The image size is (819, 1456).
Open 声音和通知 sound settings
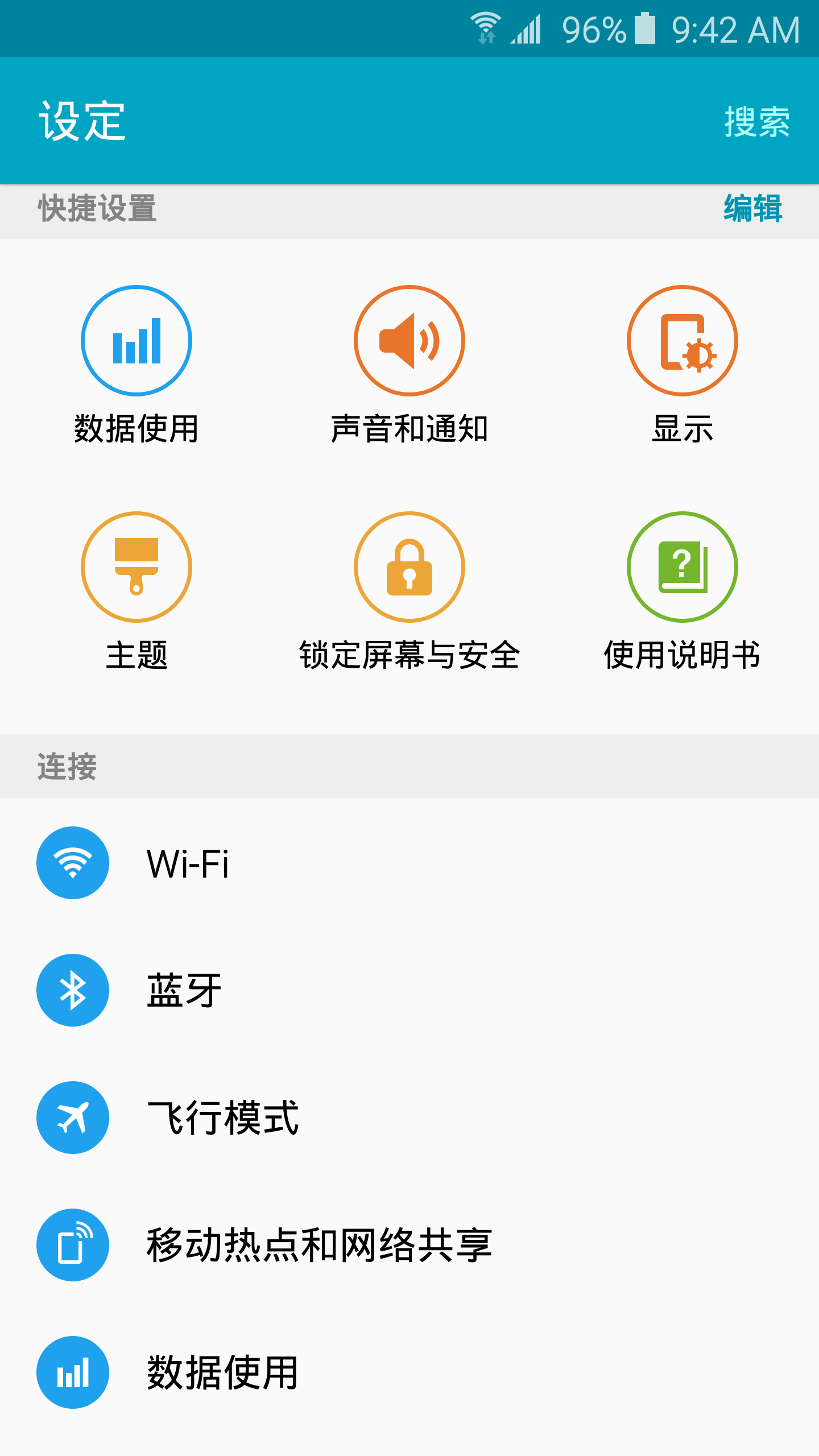pos(409,364)
